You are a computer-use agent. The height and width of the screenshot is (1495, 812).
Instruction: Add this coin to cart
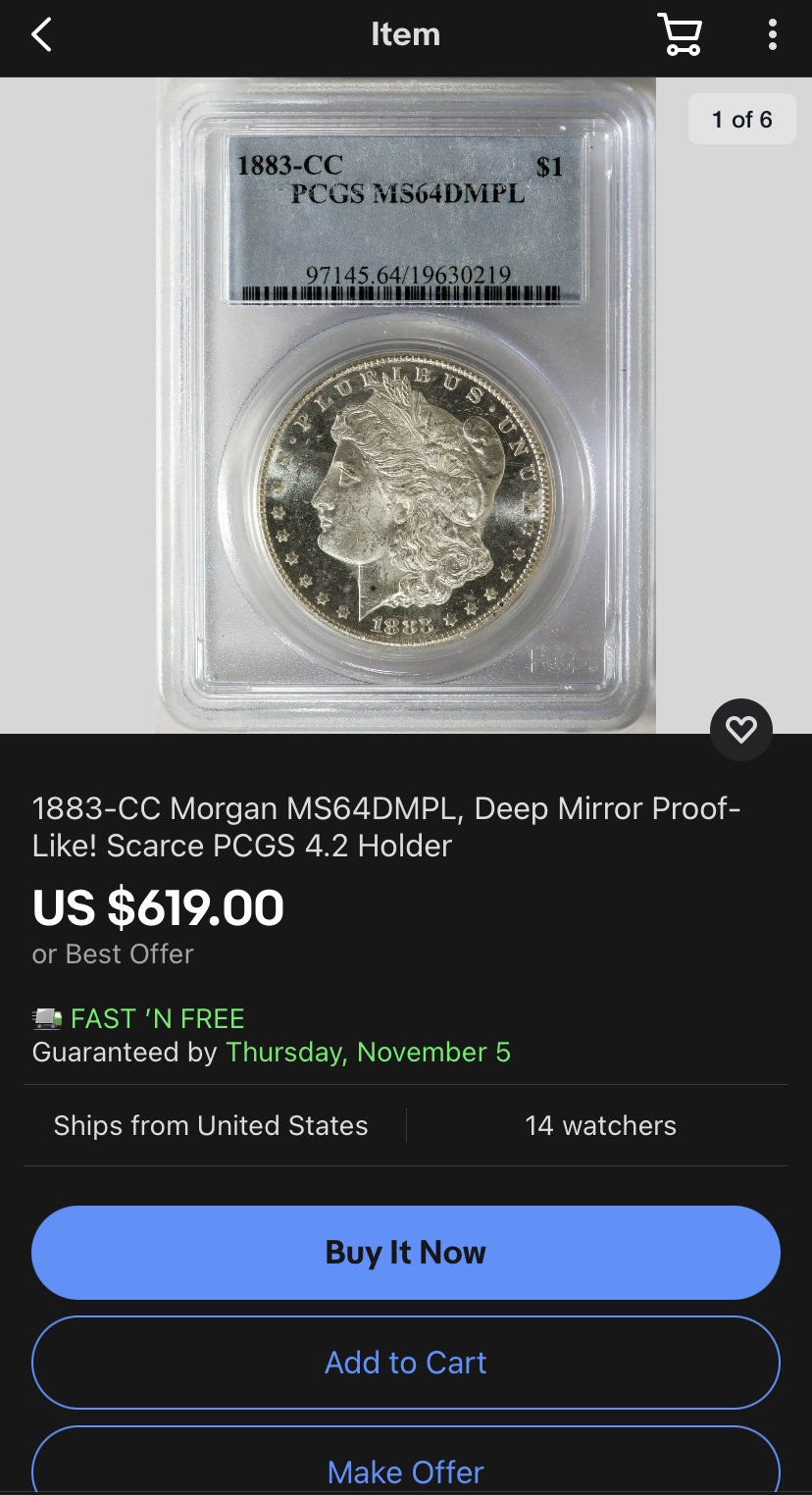coord(406,1363)
